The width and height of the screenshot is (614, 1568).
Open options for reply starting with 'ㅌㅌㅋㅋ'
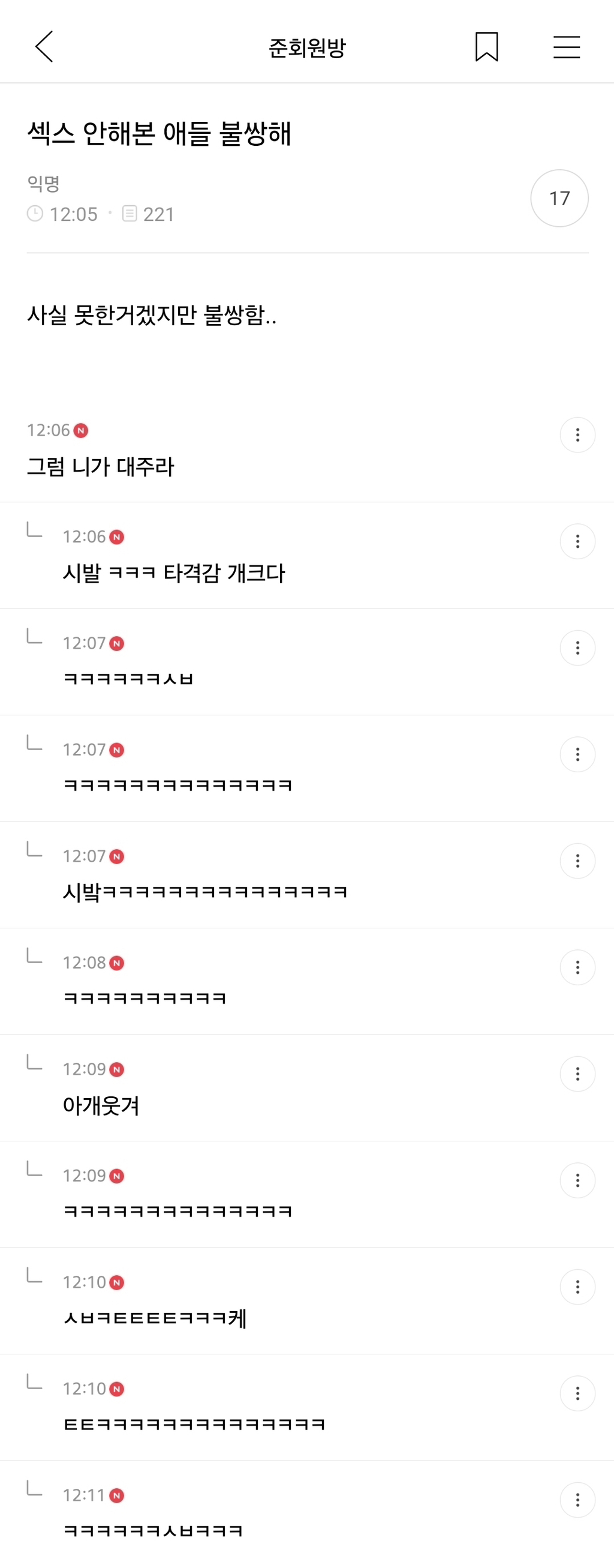[x=577, y=1393]
